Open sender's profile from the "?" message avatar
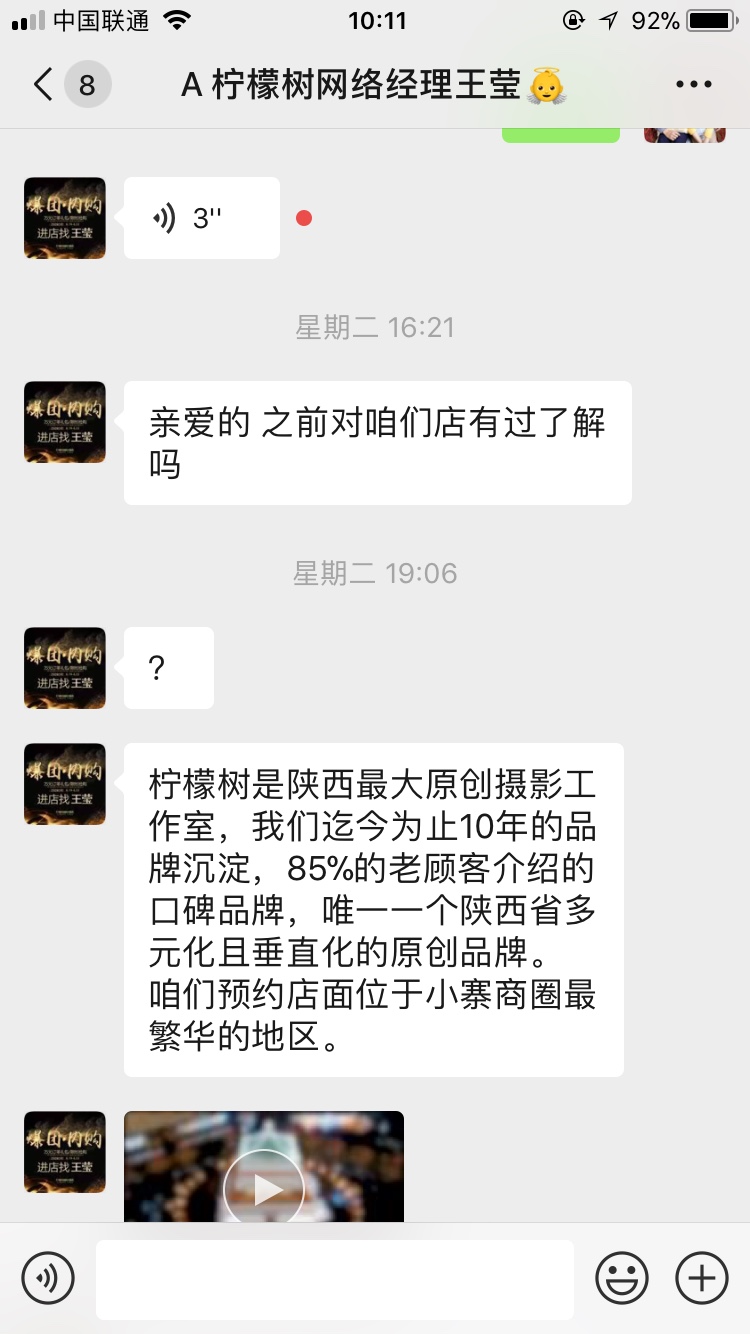This screenshot has height=1334, width=750. (x=65, y=668)
